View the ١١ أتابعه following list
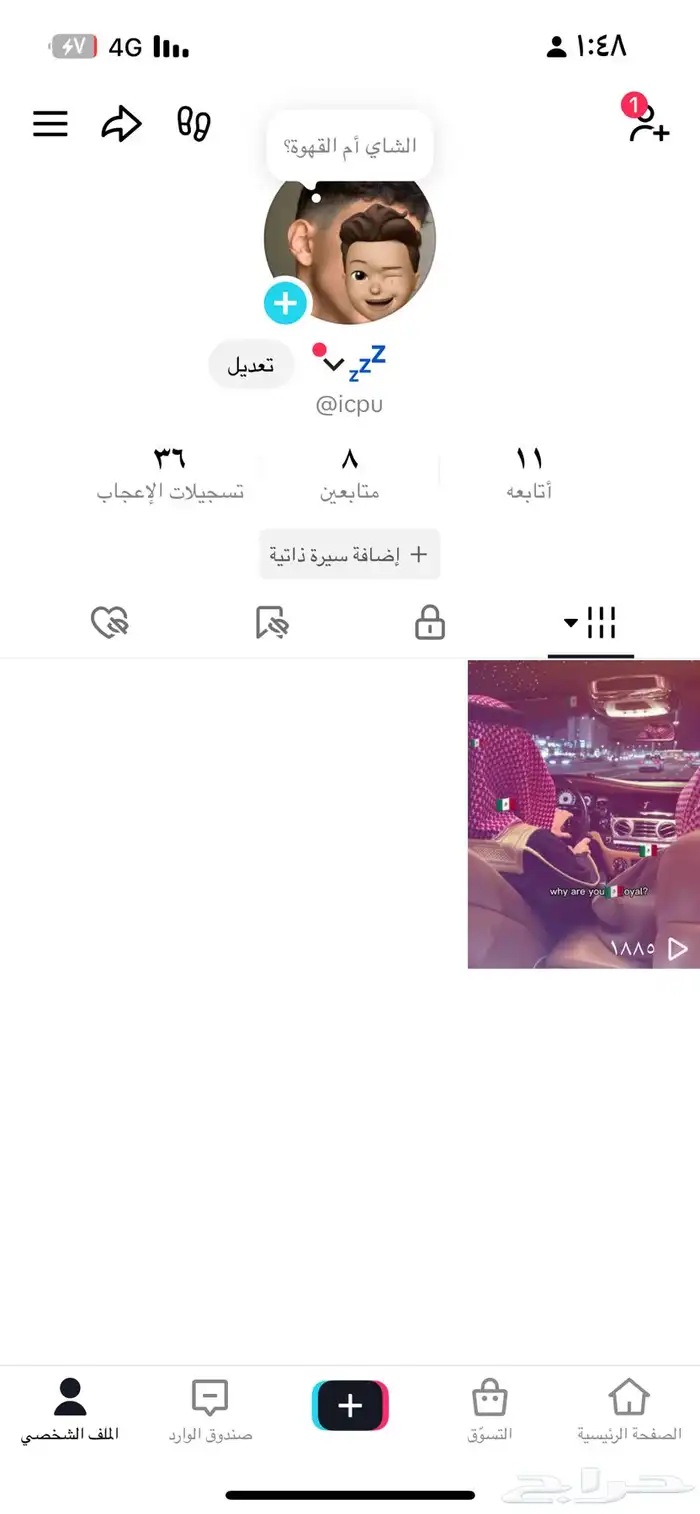Viewport: 700px width, 1514px height. (530, 472)
